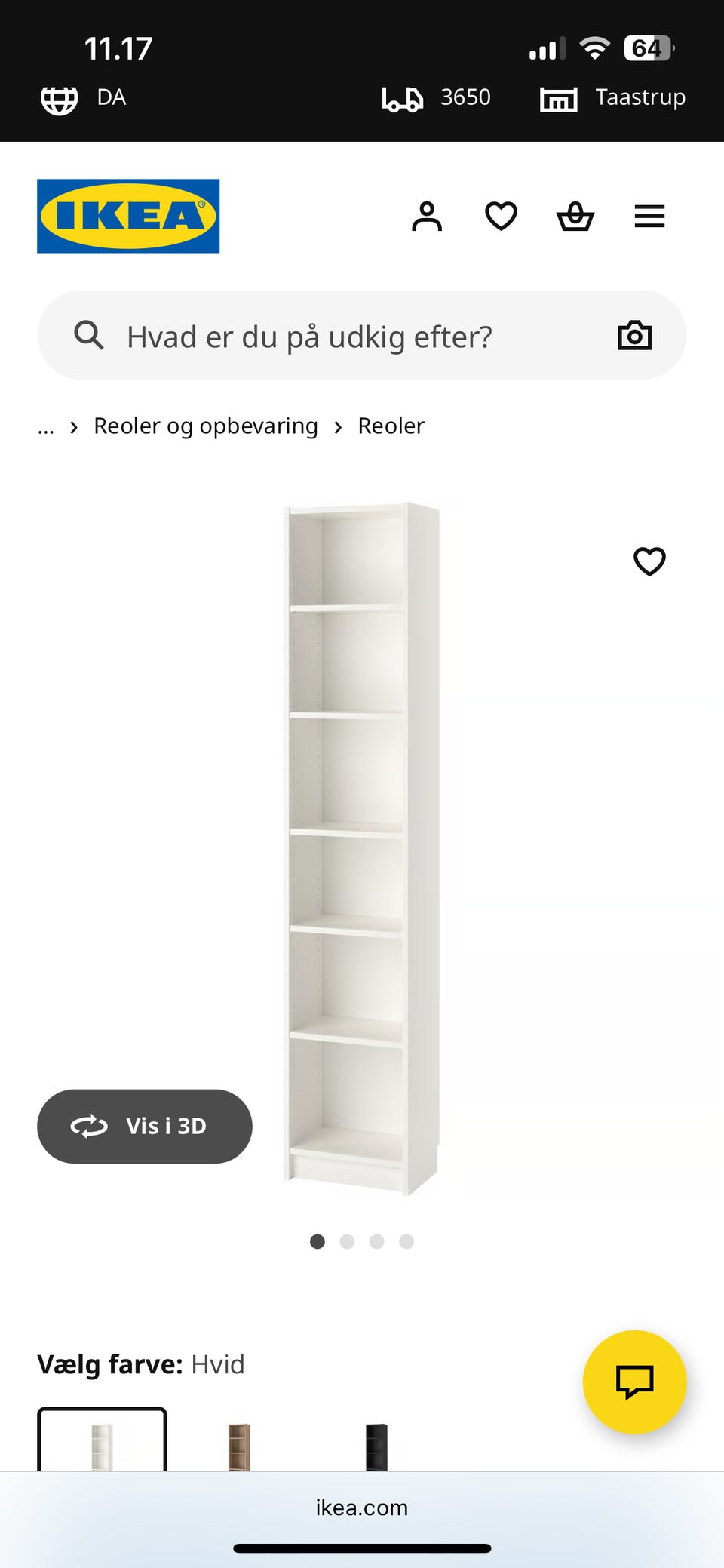Add the bookcase to favorites with the heart
The image size is (724, 1568).
click(650, 561)
